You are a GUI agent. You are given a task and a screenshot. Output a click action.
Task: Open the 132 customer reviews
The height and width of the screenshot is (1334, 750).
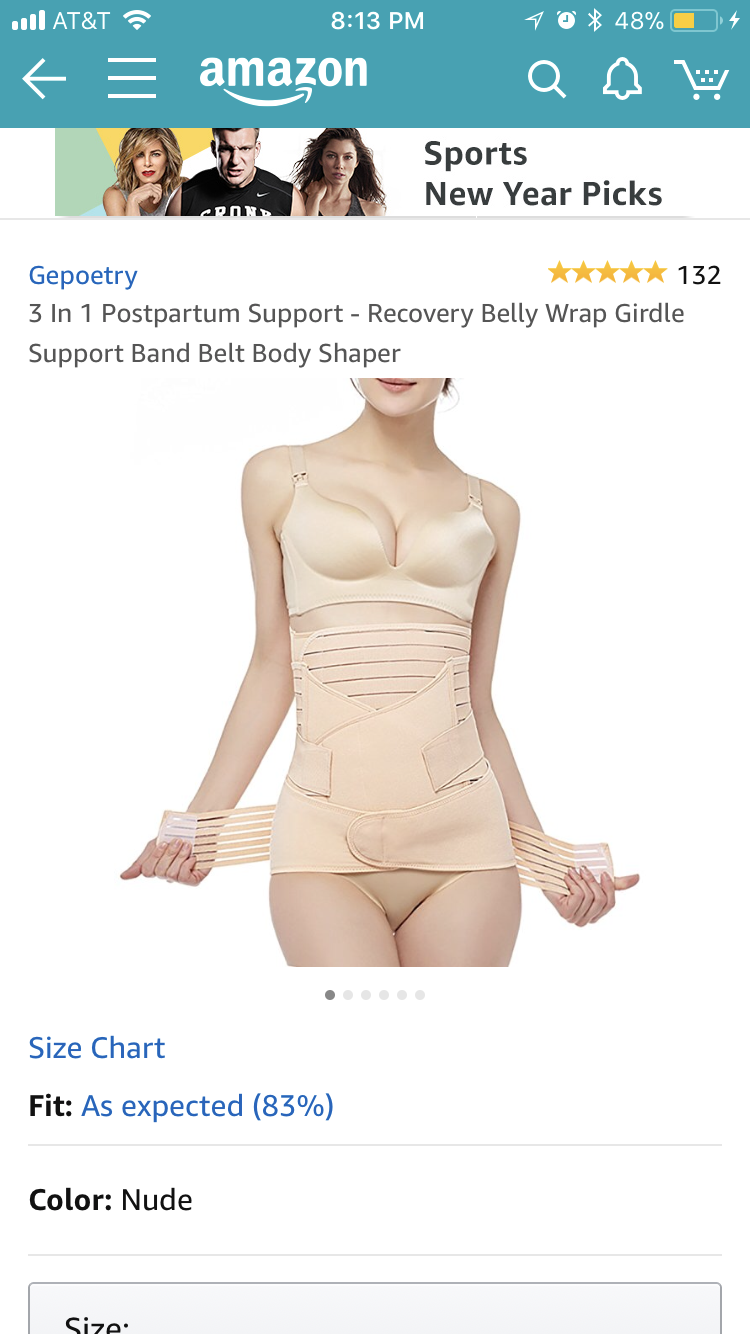[x=634, y=273]
